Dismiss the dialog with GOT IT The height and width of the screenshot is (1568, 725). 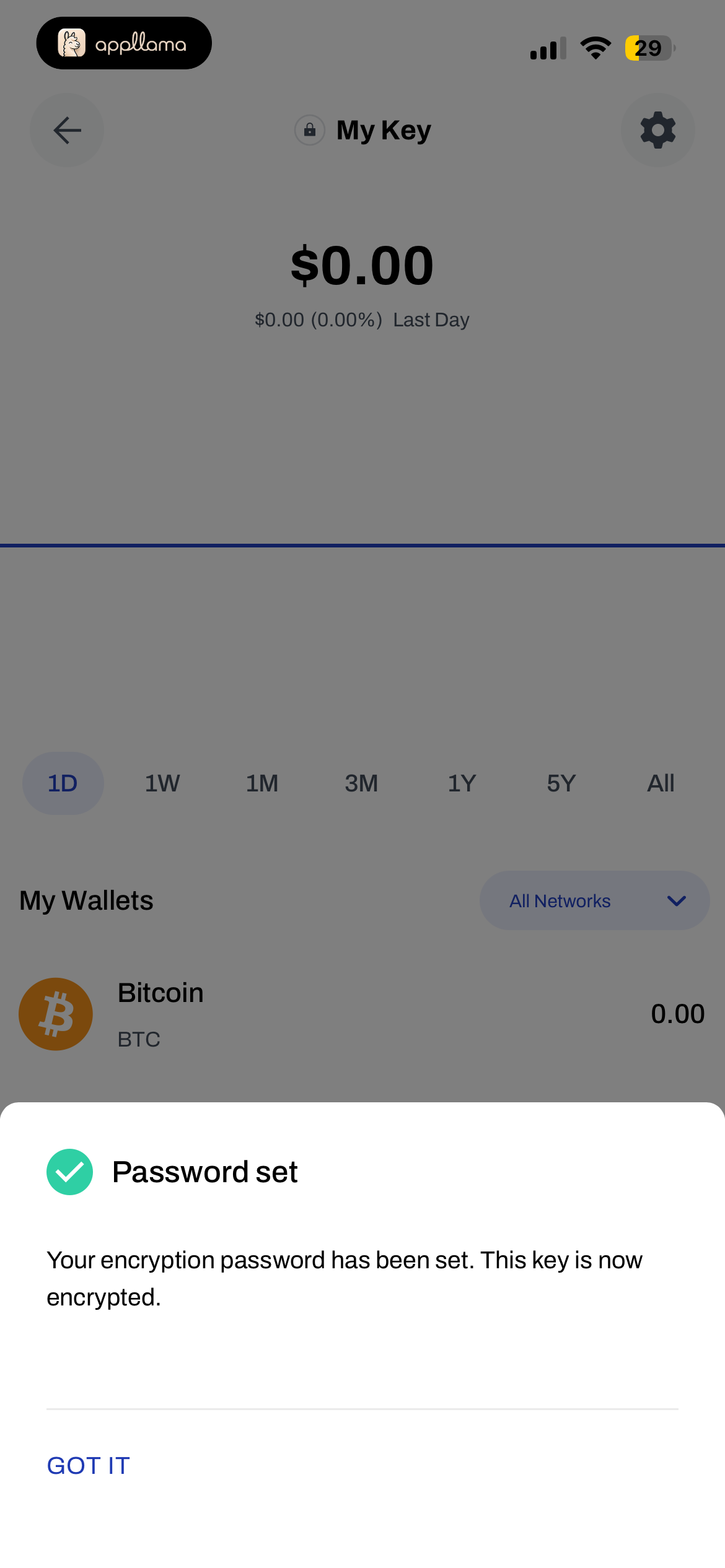click(x=88, y=1466)
